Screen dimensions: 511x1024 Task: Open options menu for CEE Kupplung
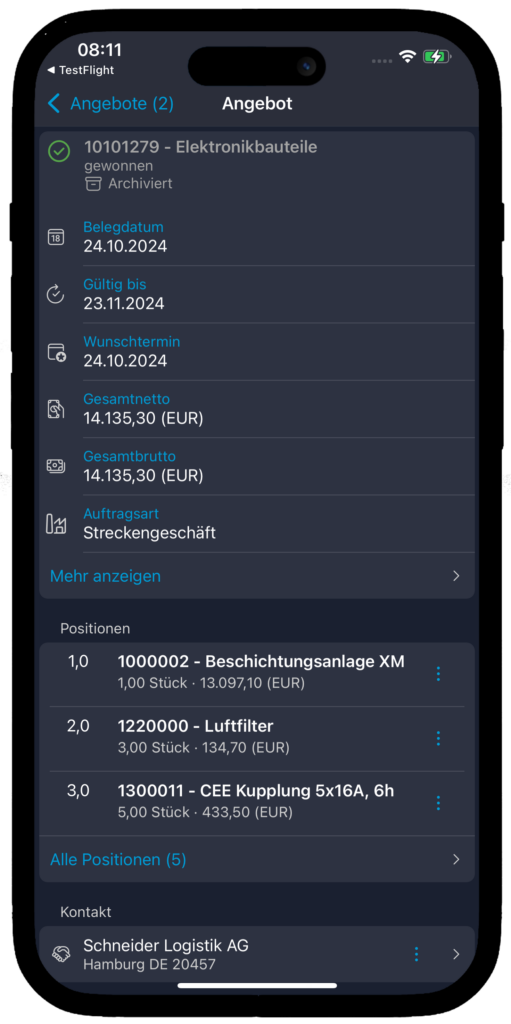tap(438, 803)
